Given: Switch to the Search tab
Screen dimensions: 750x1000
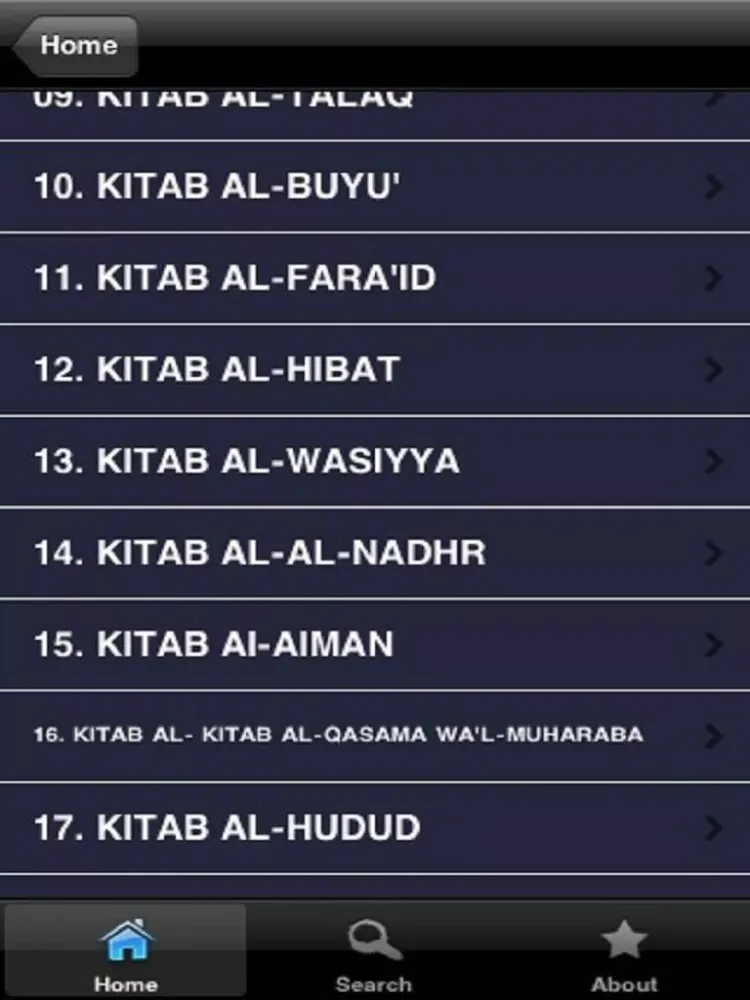Looking at the screenshot, I should tap(374, 955).
